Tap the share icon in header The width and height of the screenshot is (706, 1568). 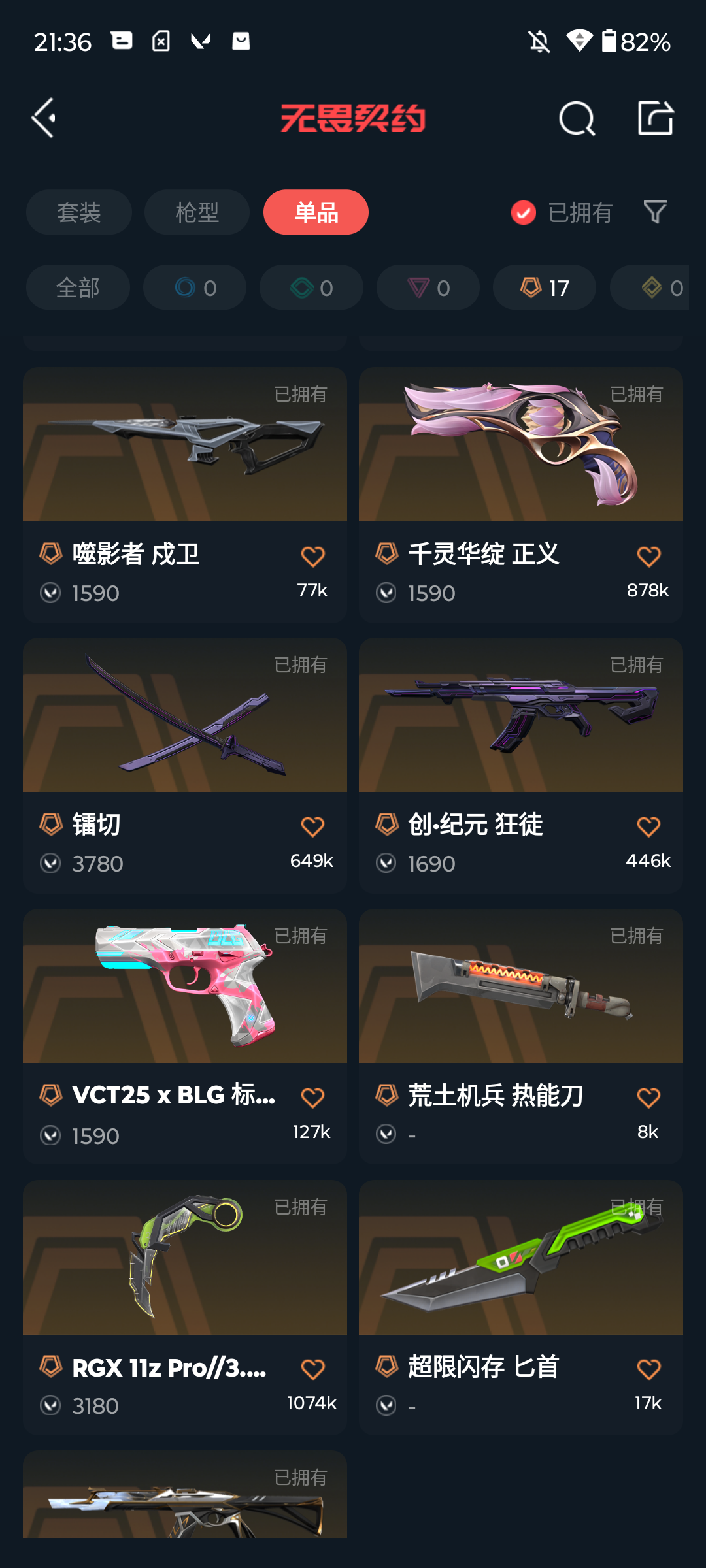(655, 118)
